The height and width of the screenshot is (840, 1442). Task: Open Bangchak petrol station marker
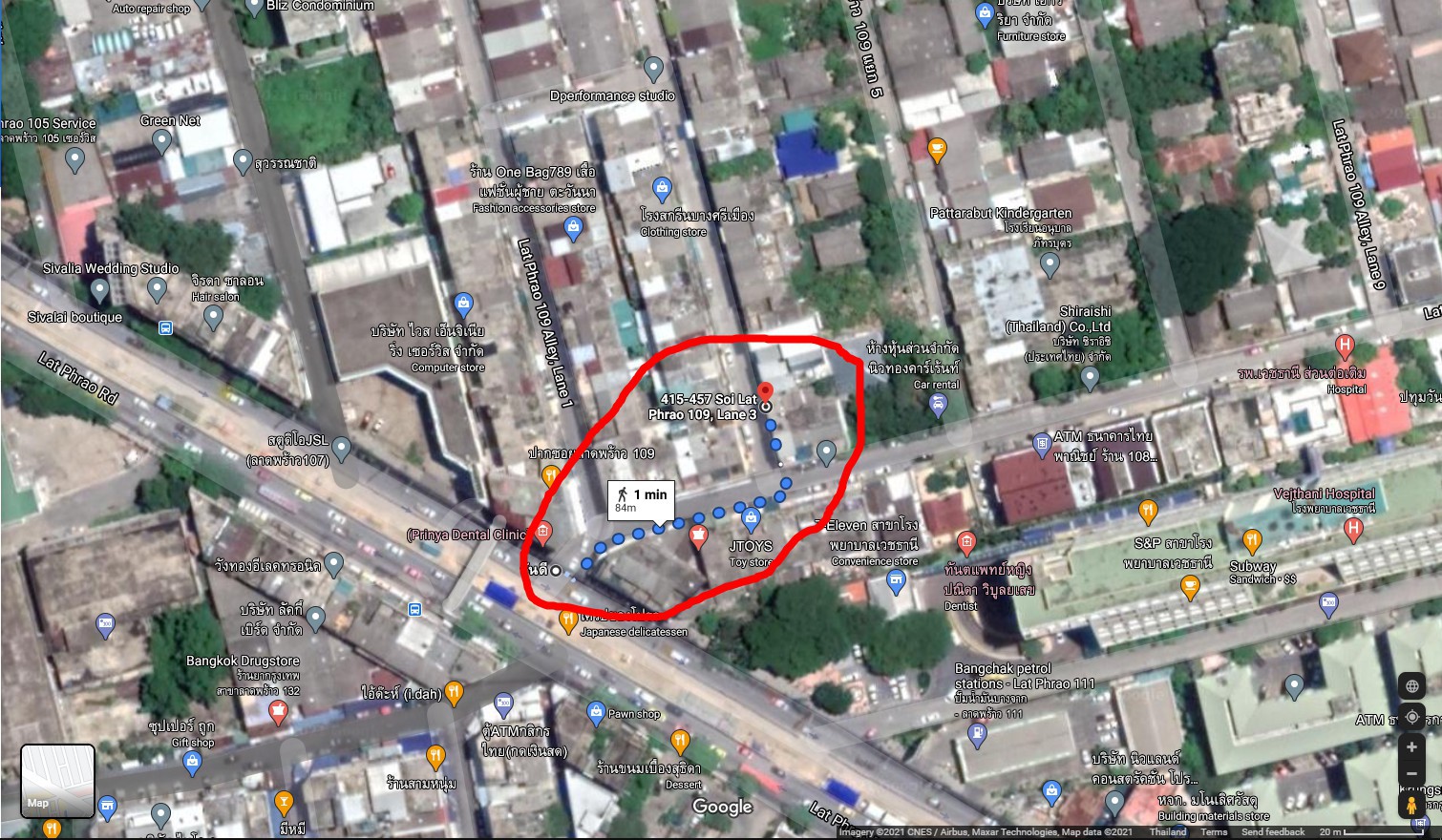[x=976, y=735]
